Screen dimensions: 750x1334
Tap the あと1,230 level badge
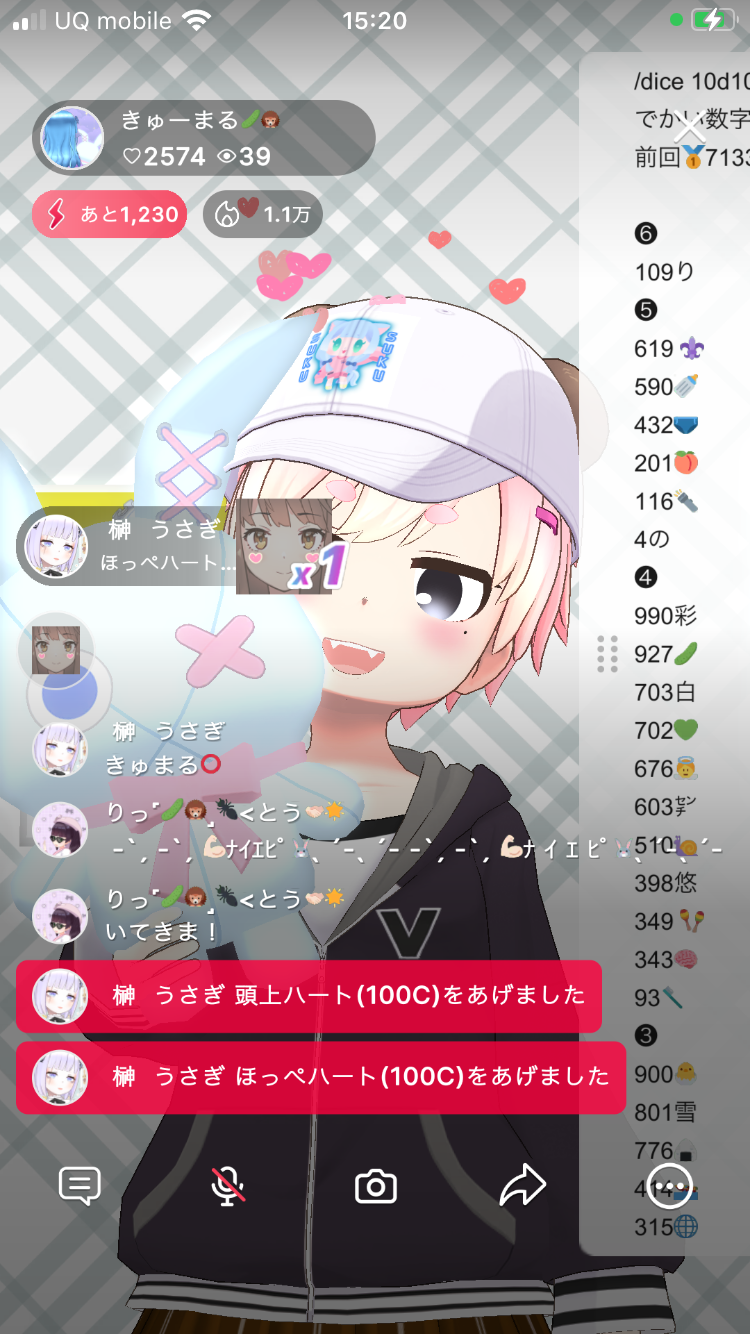[110, 214]
